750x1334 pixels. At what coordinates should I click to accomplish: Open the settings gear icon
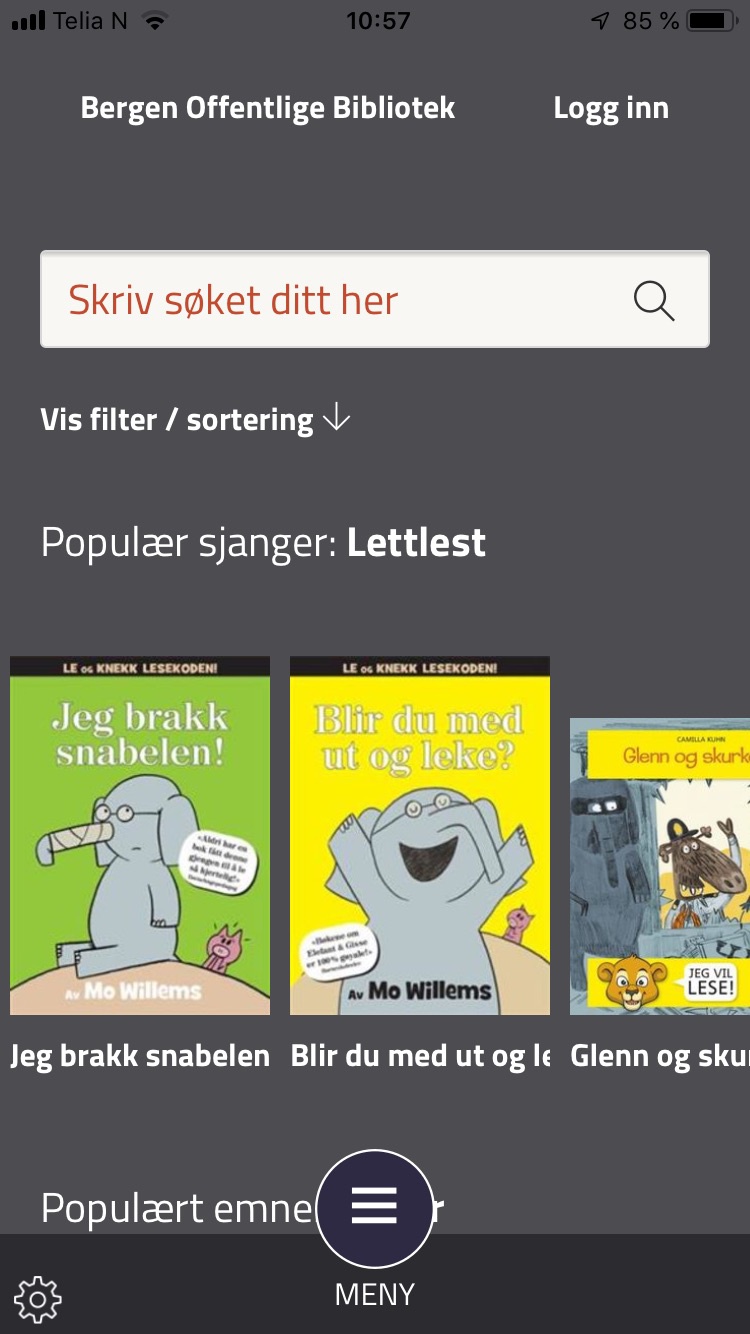38,1298
